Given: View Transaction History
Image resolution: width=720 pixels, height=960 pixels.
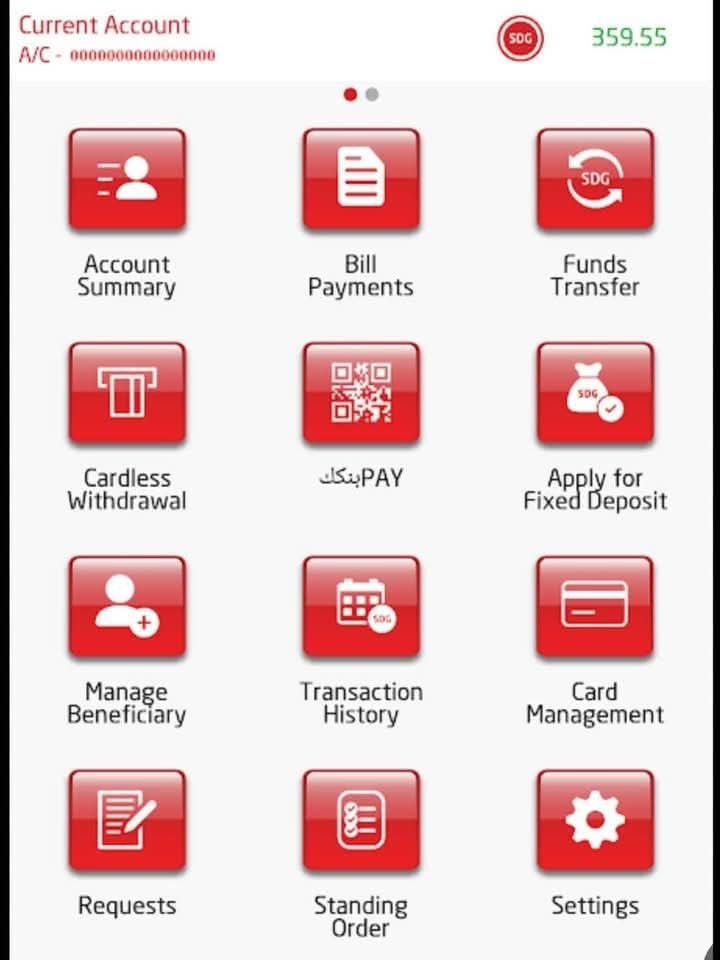Looking at the screenshot, I should (x=361, y=607).
